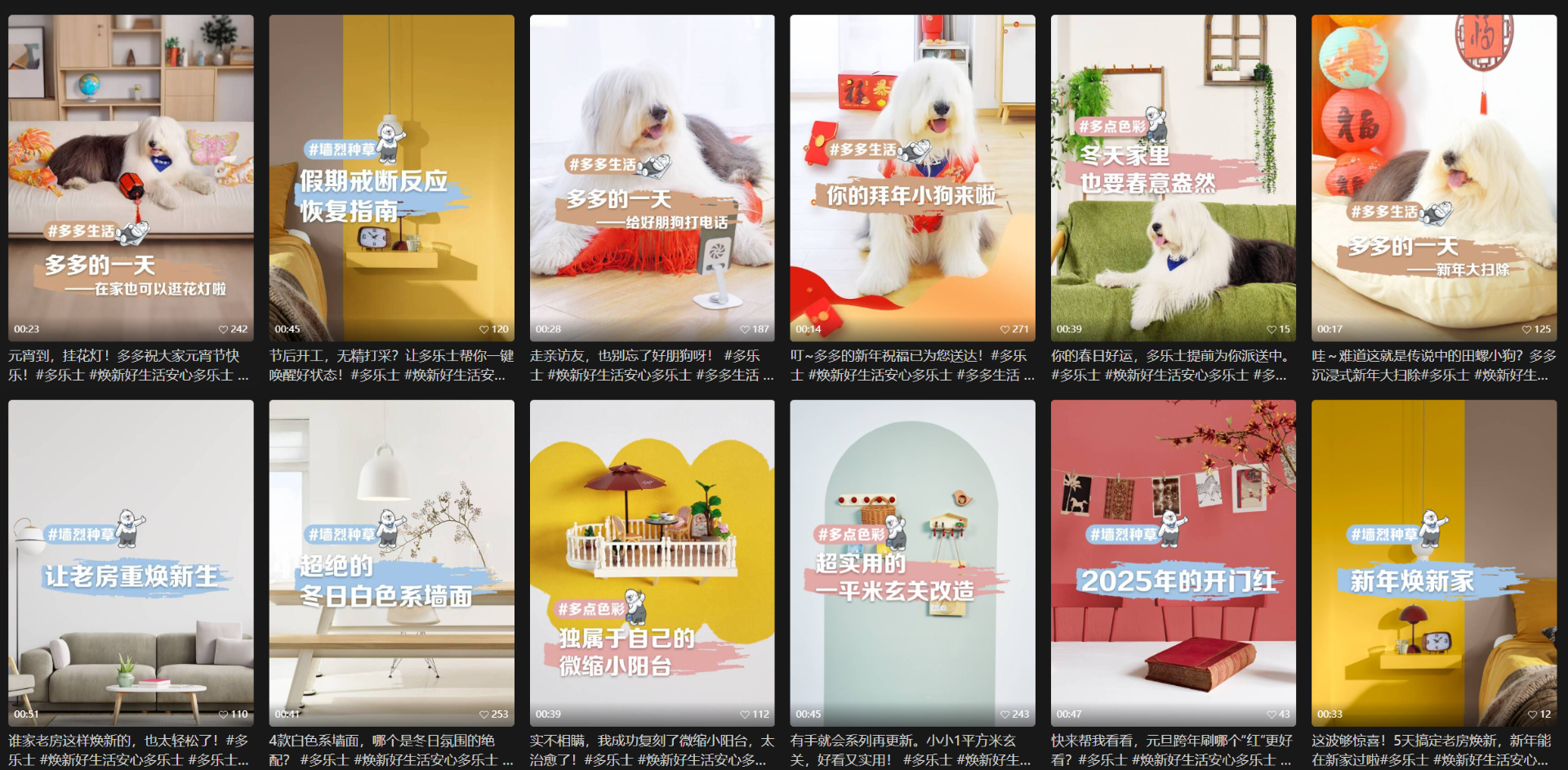Image resolution: width=1568 pixels, height=770 pixels.
Task: Open the video 多多的一天 在家也可以逛花灯啦
Action: 131,177
